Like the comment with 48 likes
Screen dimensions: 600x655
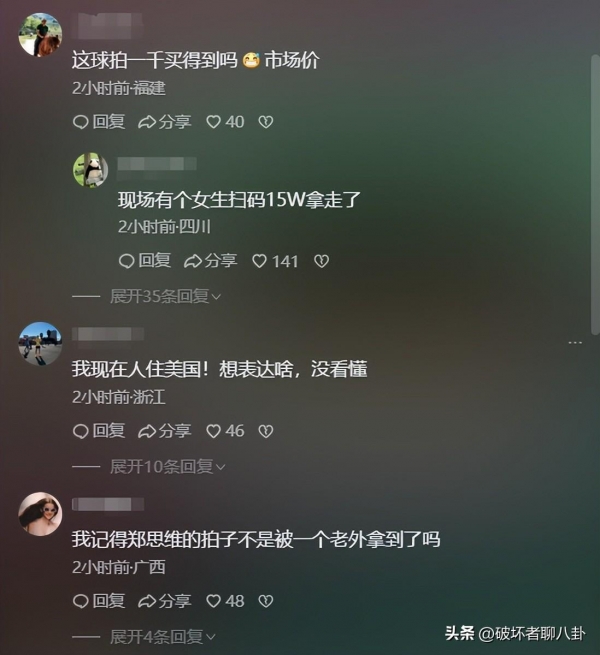[x=225, y=601]
